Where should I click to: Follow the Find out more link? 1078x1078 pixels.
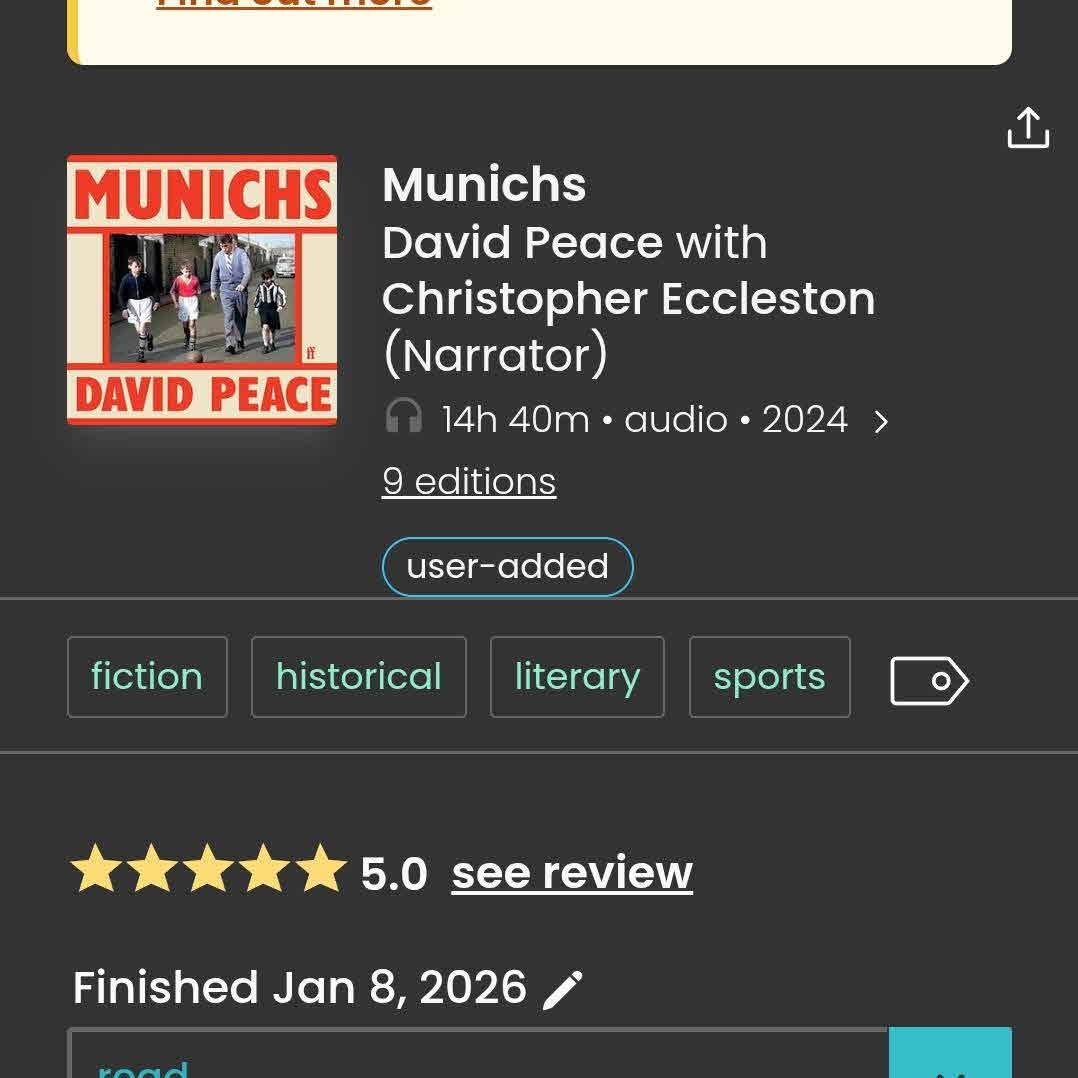tap(293, 5)
